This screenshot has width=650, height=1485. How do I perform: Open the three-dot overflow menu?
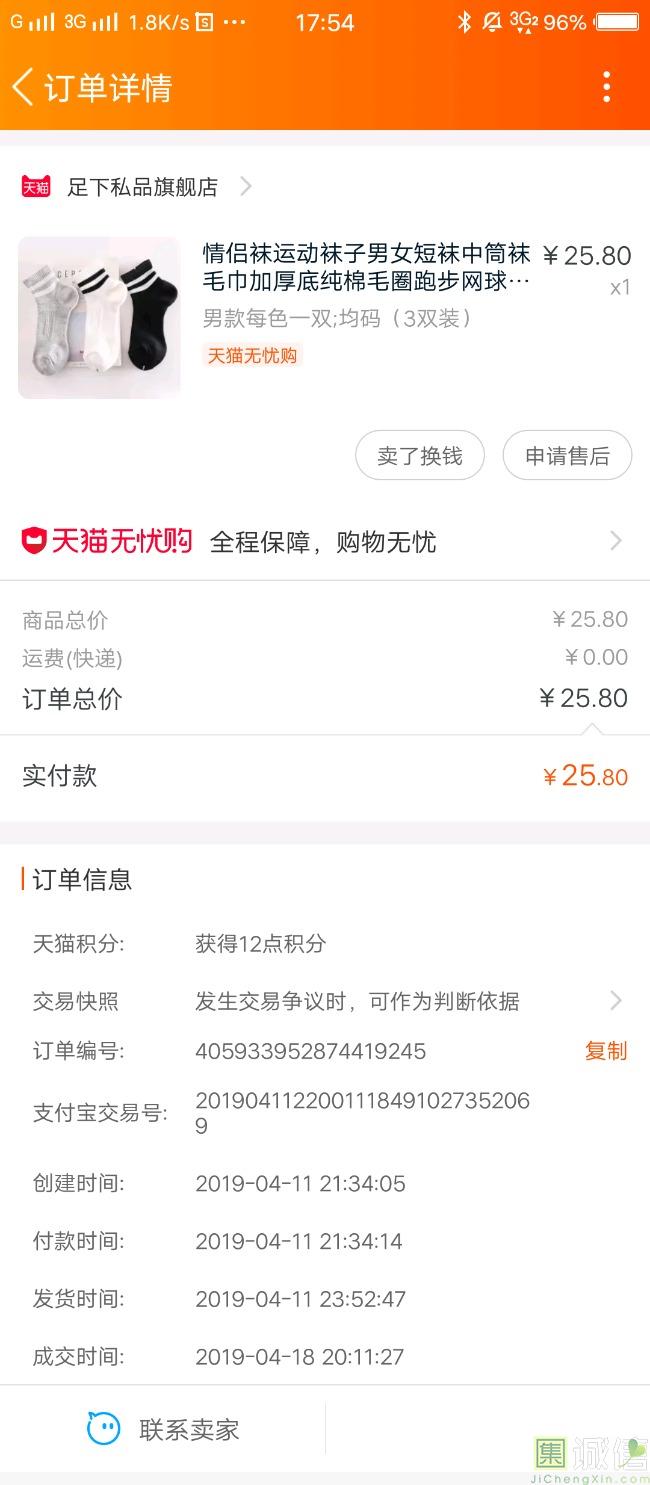[606, 88]
